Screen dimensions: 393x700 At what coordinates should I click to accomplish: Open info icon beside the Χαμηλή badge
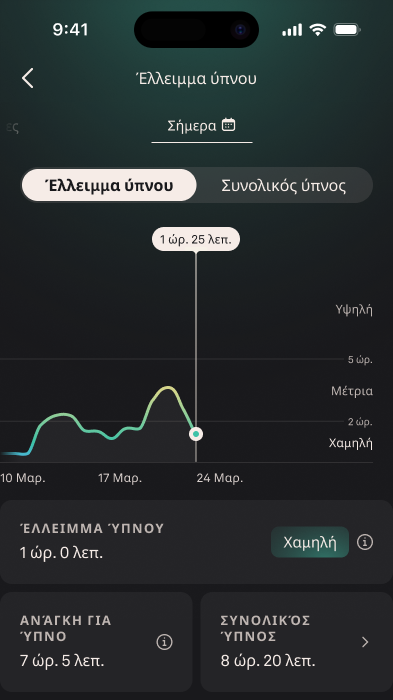point(365,542)
